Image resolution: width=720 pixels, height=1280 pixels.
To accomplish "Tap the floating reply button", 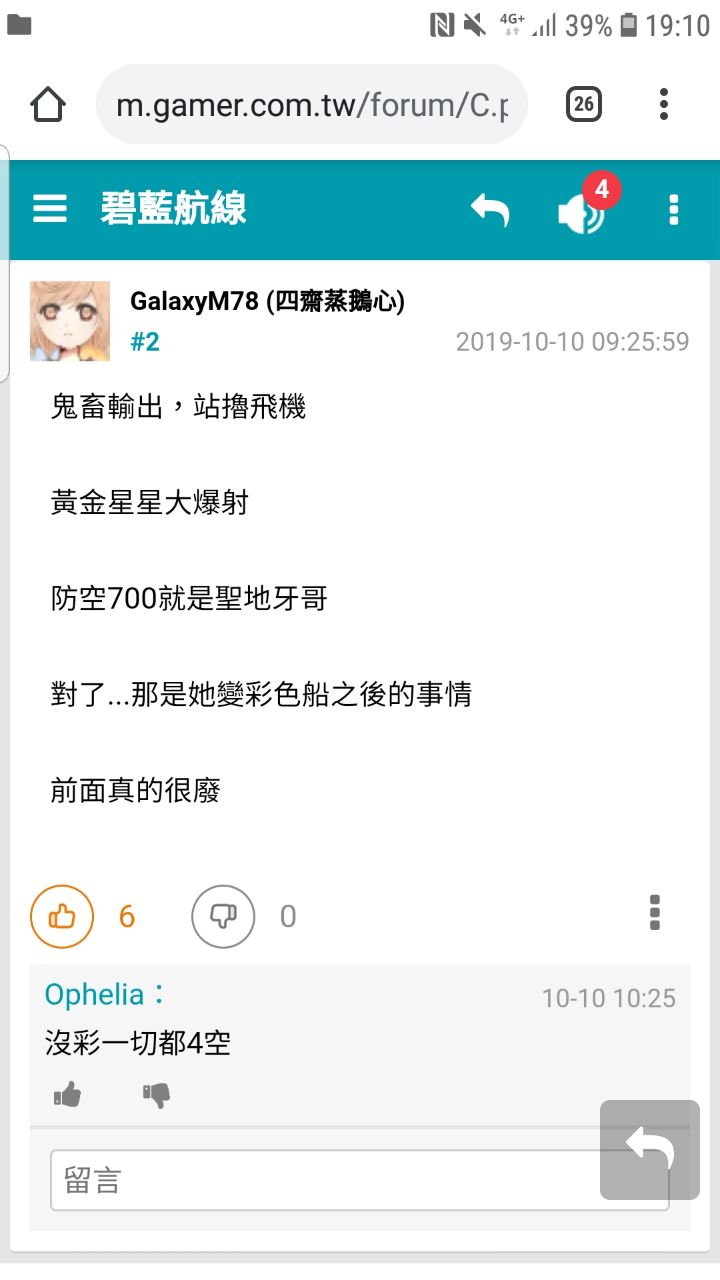I will click(x=650, y=1149).
